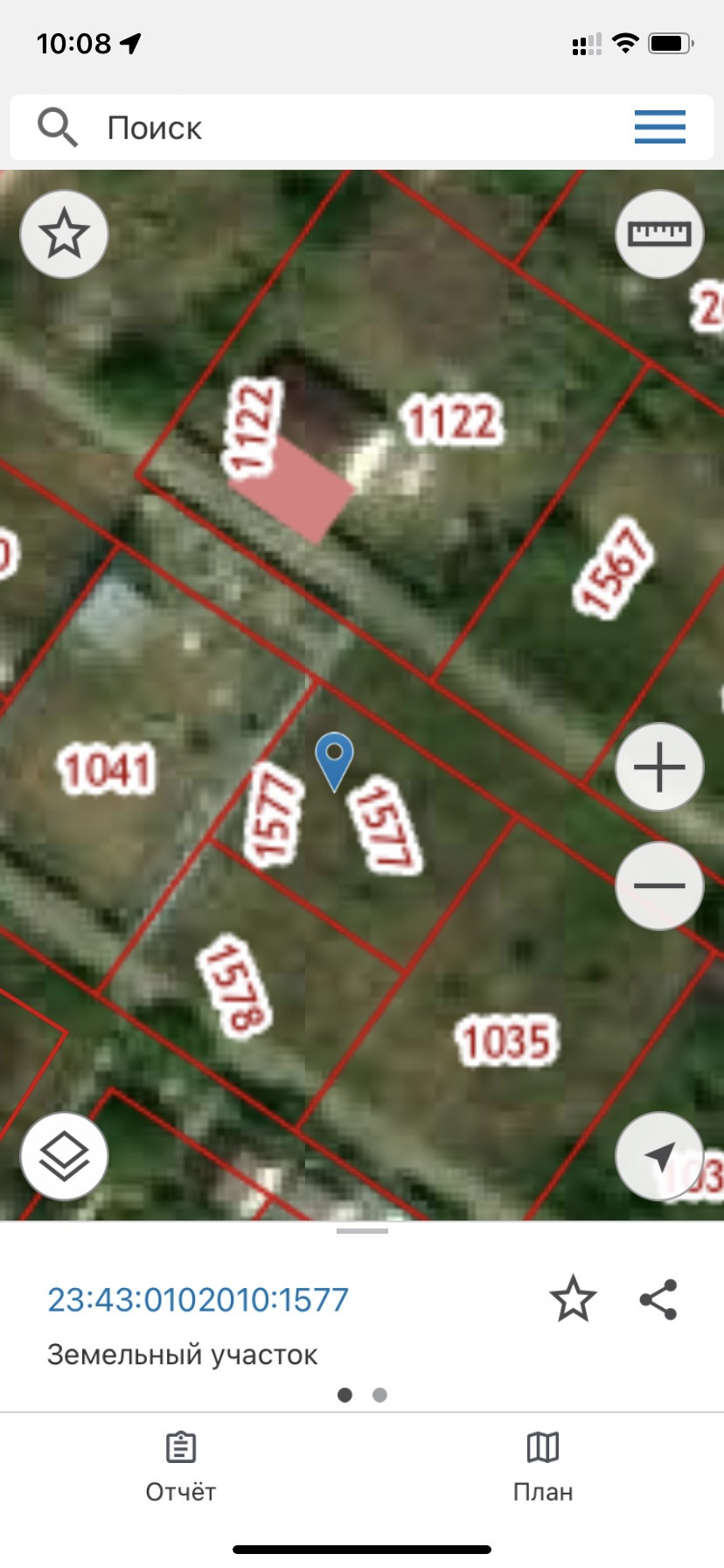The height and width of the screenshot is (1568, 724).
Task: Zoom out with the minus button
Action: point(659,885)
